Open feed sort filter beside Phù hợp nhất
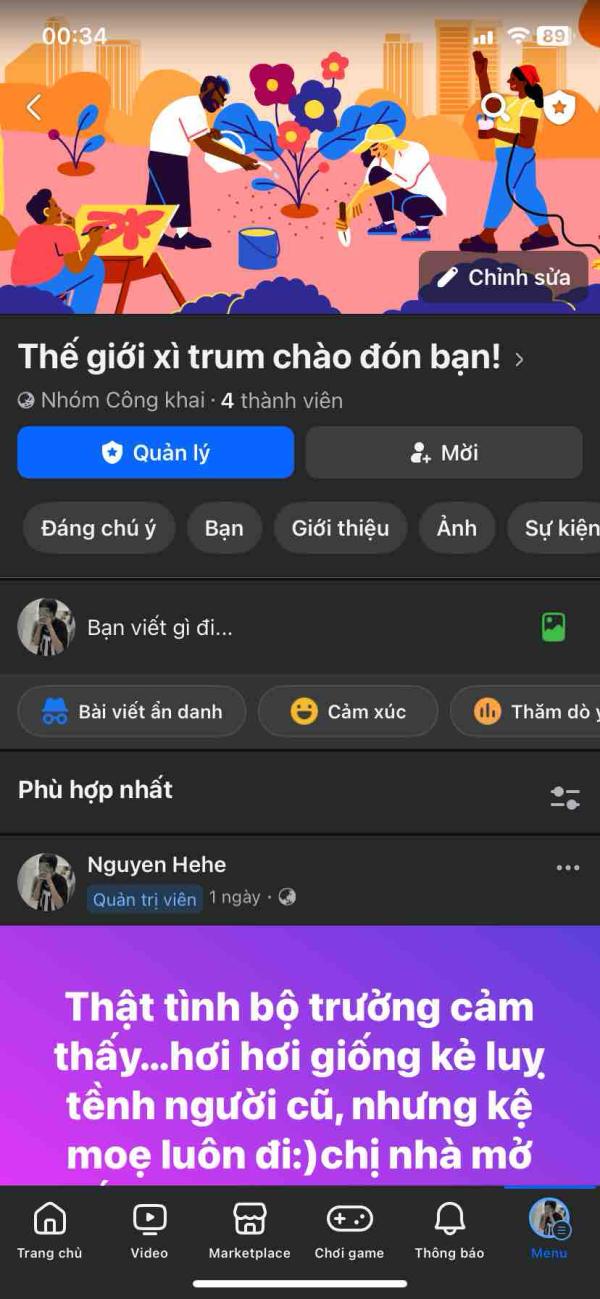The image size is (600, 1299). [565, 797]
